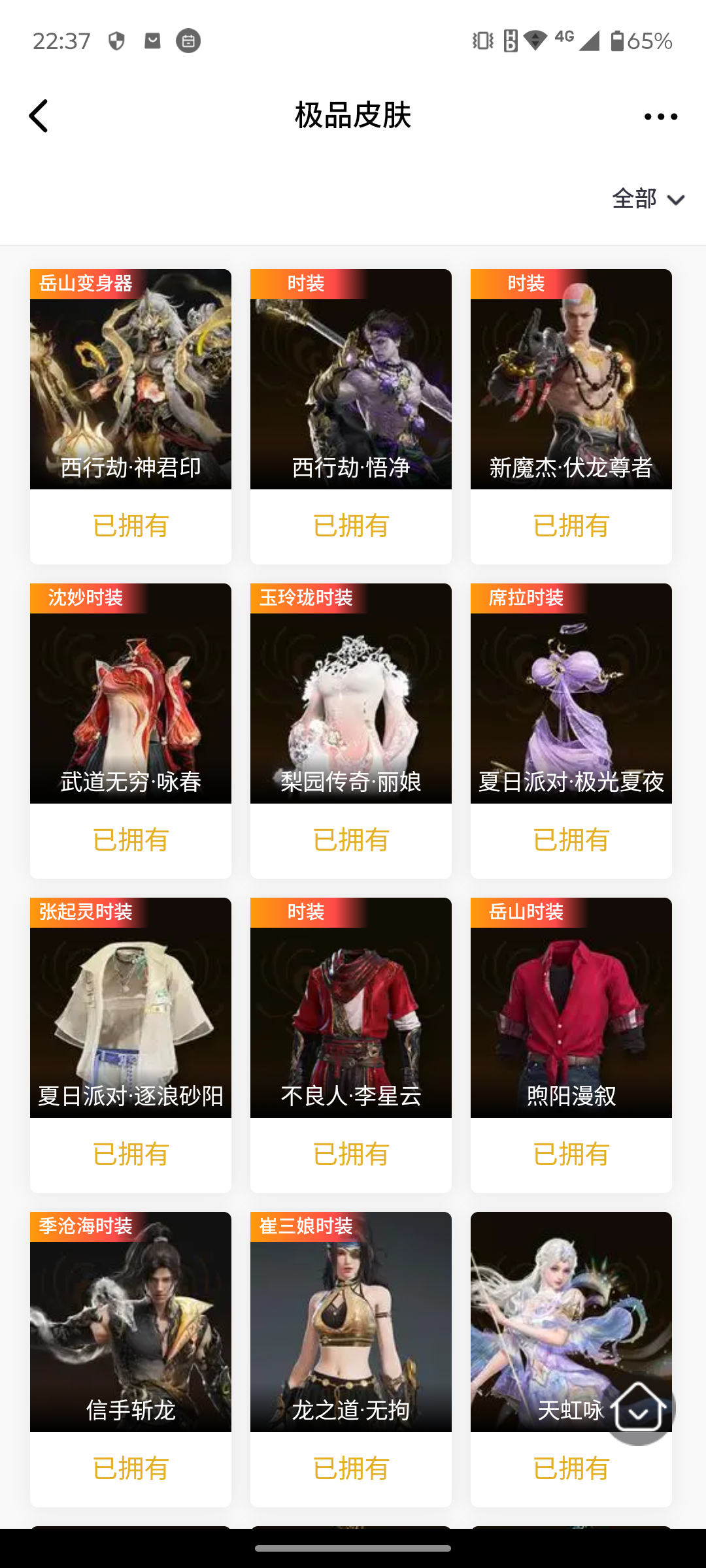Open the chevron next to 全部
Viewport: 706px width, 1568px height.
[676, 201]
